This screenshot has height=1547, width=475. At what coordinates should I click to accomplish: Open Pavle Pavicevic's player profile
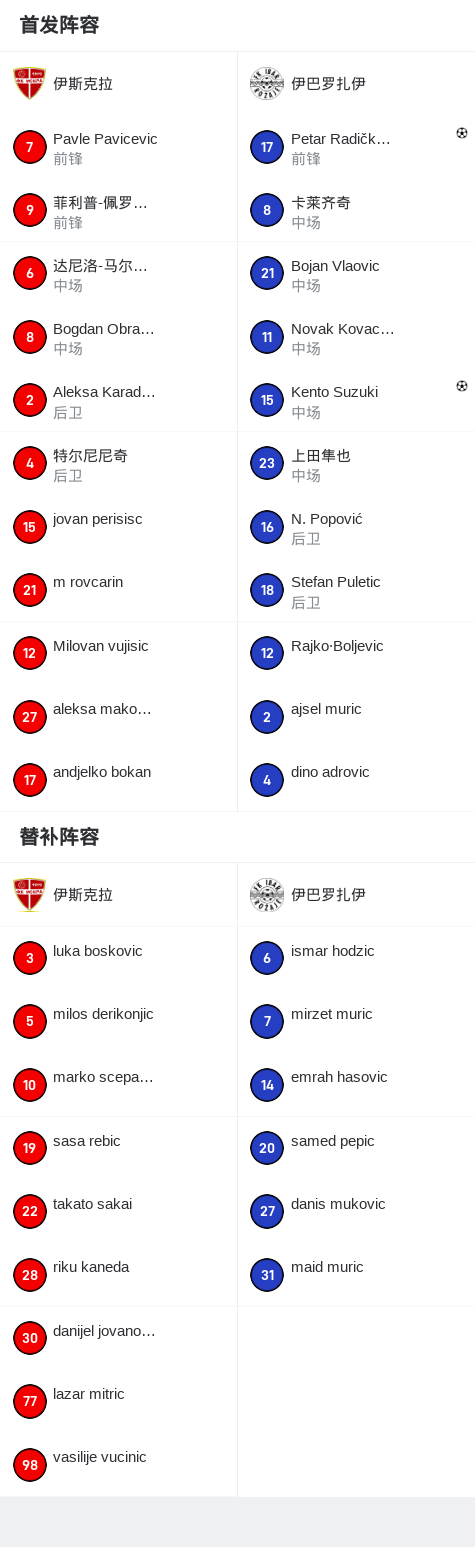click(x=118, y=147)
